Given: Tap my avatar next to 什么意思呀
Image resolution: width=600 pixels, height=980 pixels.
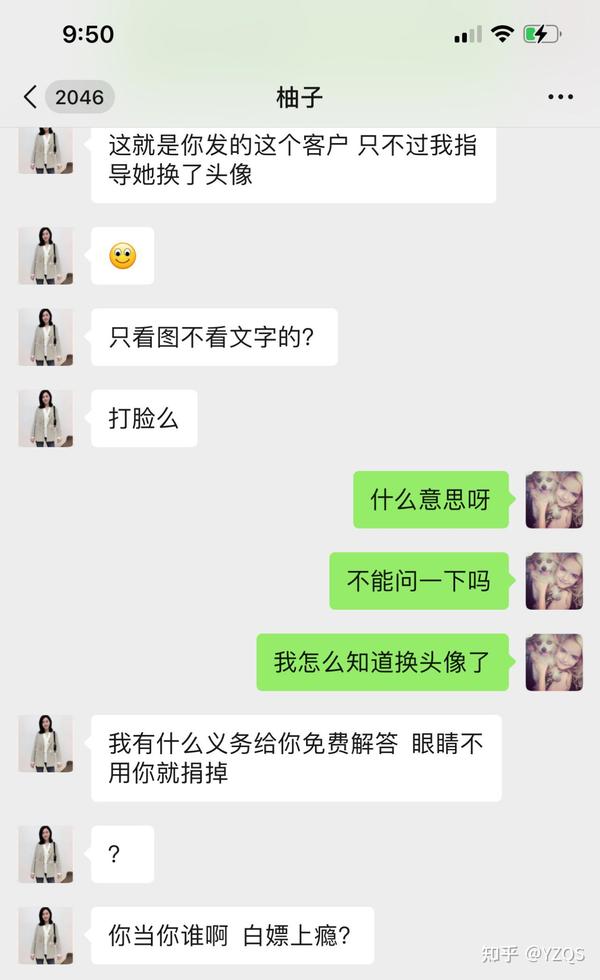Looking at the screenshot, I should point(554,499).
